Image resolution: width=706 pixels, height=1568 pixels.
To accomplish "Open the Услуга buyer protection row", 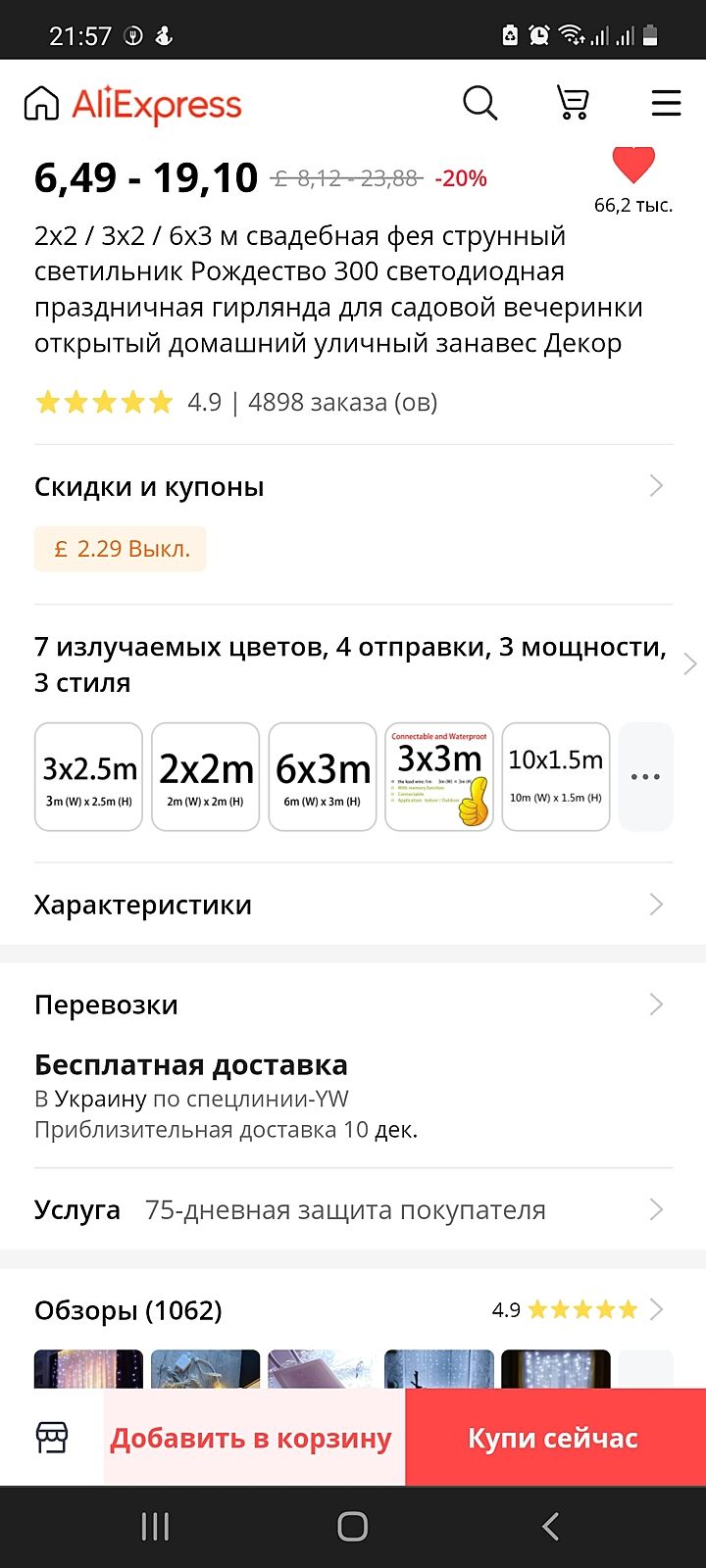I will point(353,1210).
